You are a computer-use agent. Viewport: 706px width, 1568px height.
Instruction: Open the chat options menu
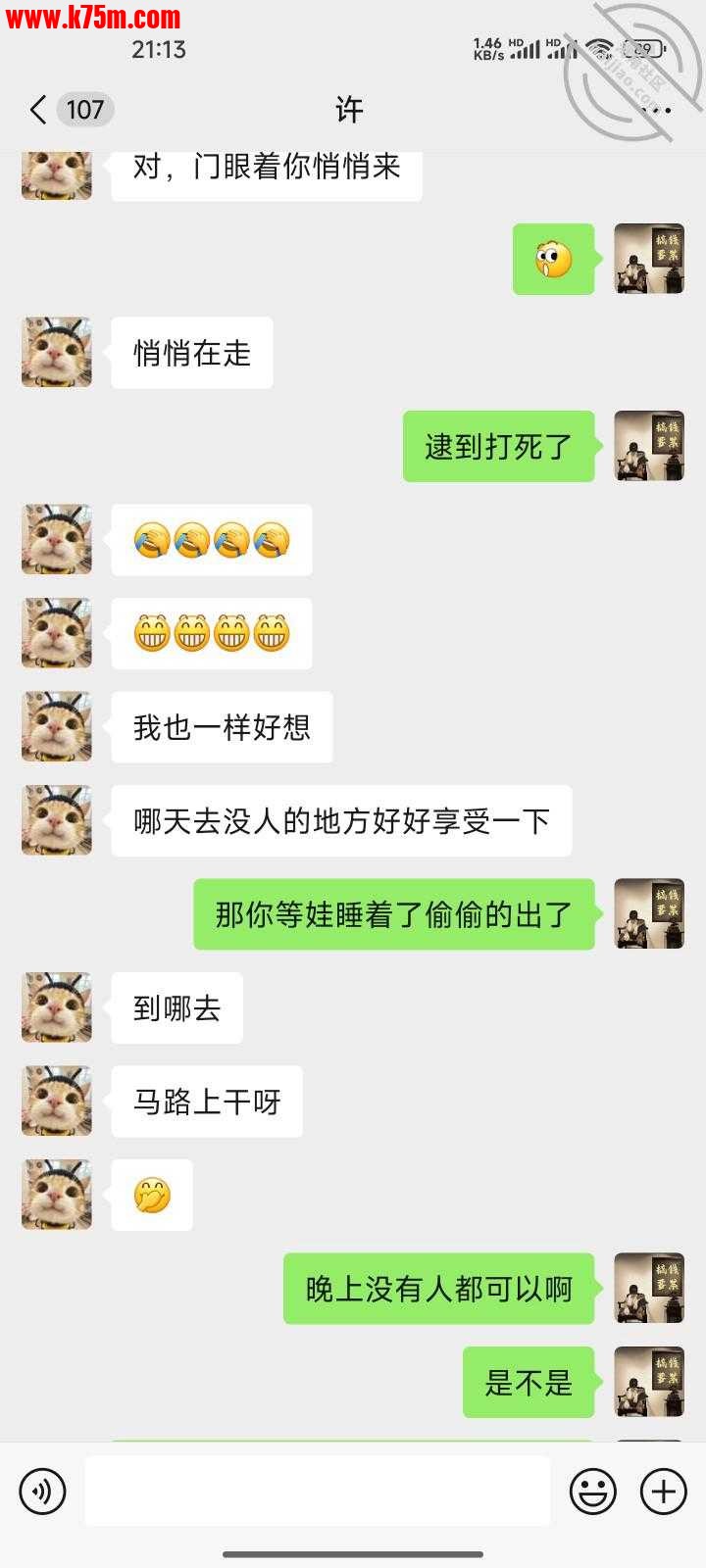click(655, 110)
